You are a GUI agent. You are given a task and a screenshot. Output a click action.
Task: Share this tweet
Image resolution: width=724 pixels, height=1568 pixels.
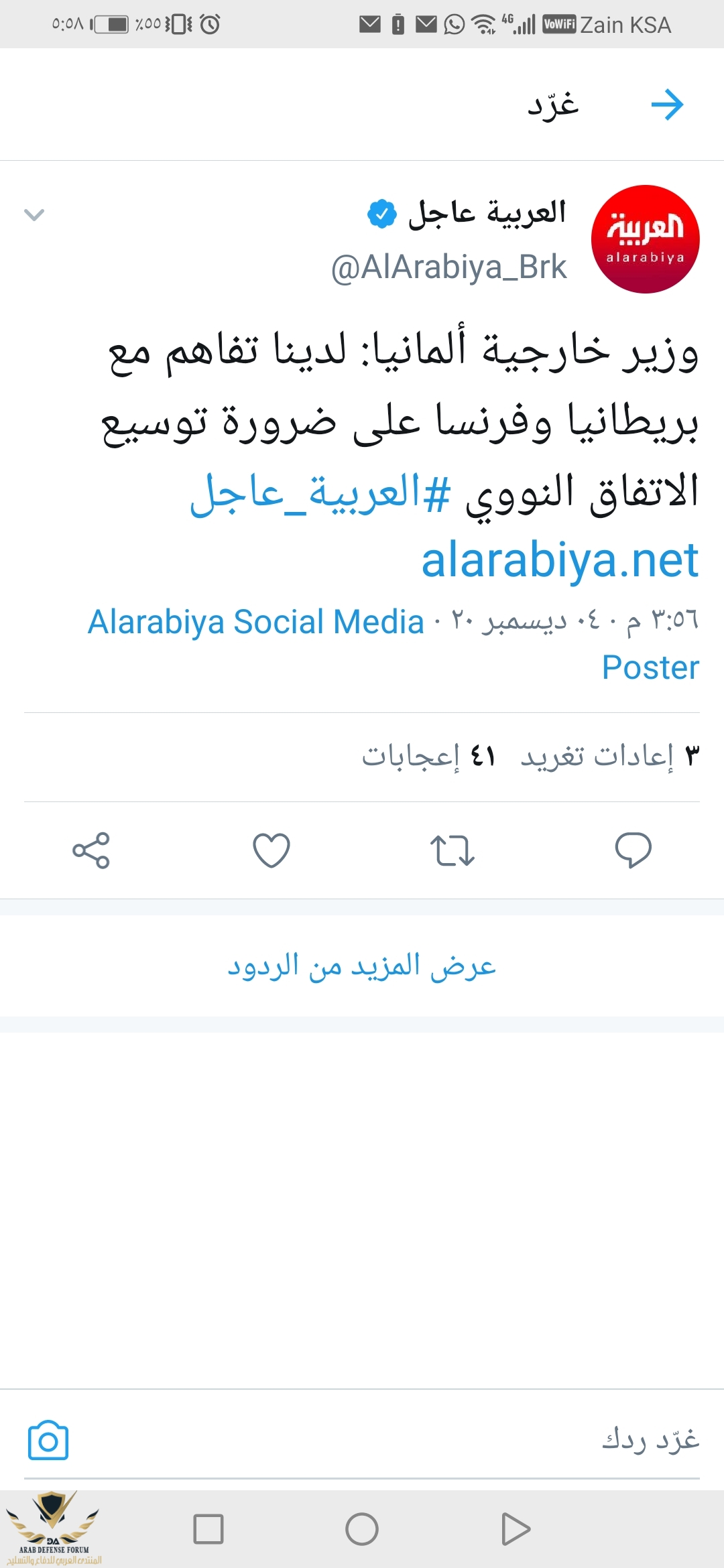[x=90, y=850]
